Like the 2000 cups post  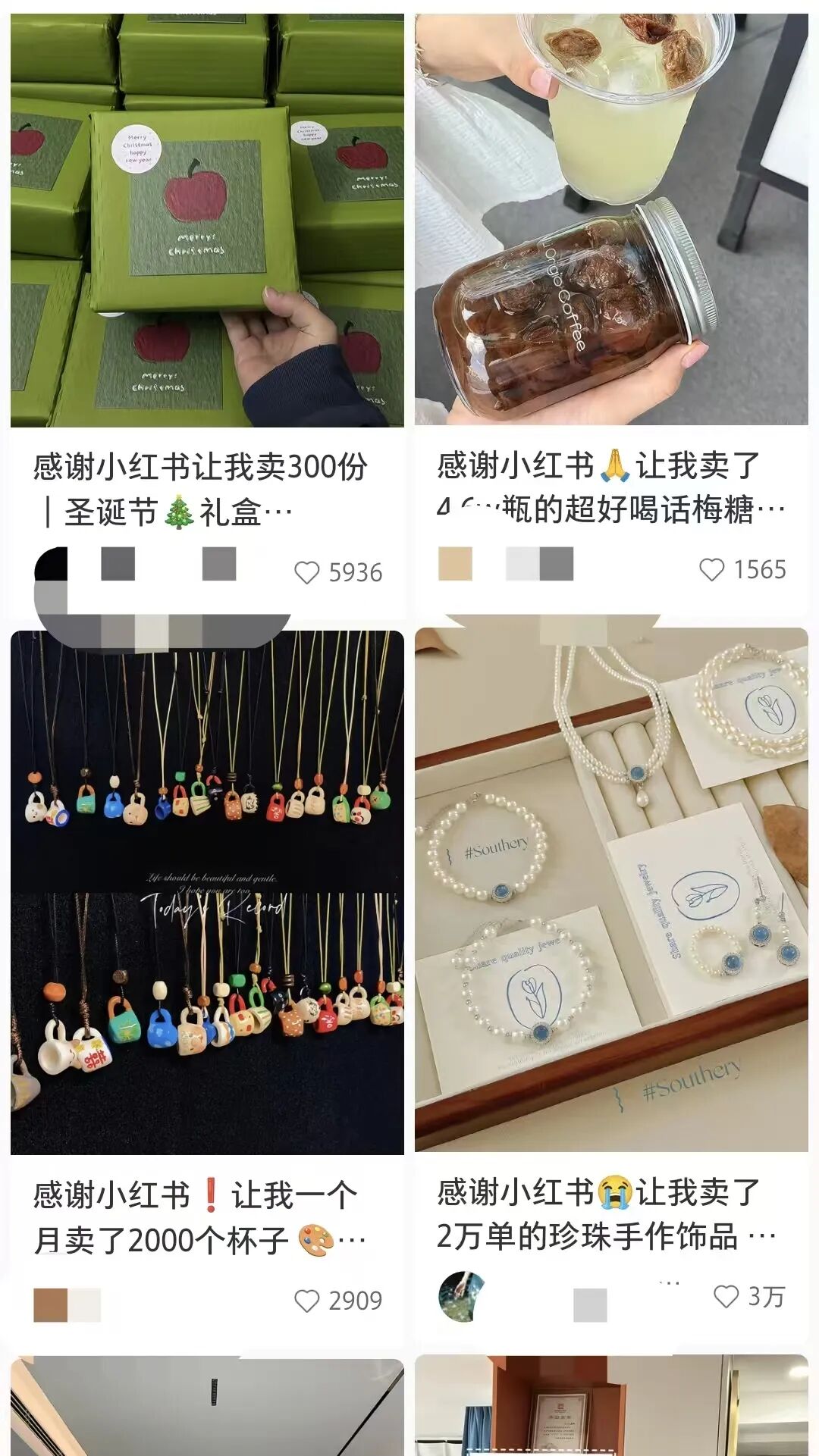pos(307,1301)
